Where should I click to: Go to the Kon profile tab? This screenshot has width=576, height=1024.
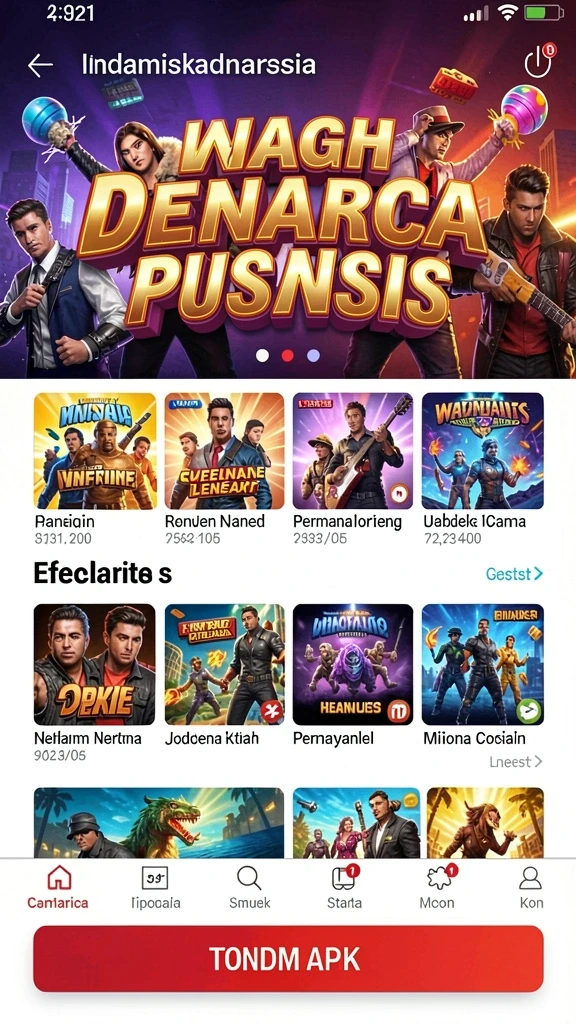coord(531,887)
